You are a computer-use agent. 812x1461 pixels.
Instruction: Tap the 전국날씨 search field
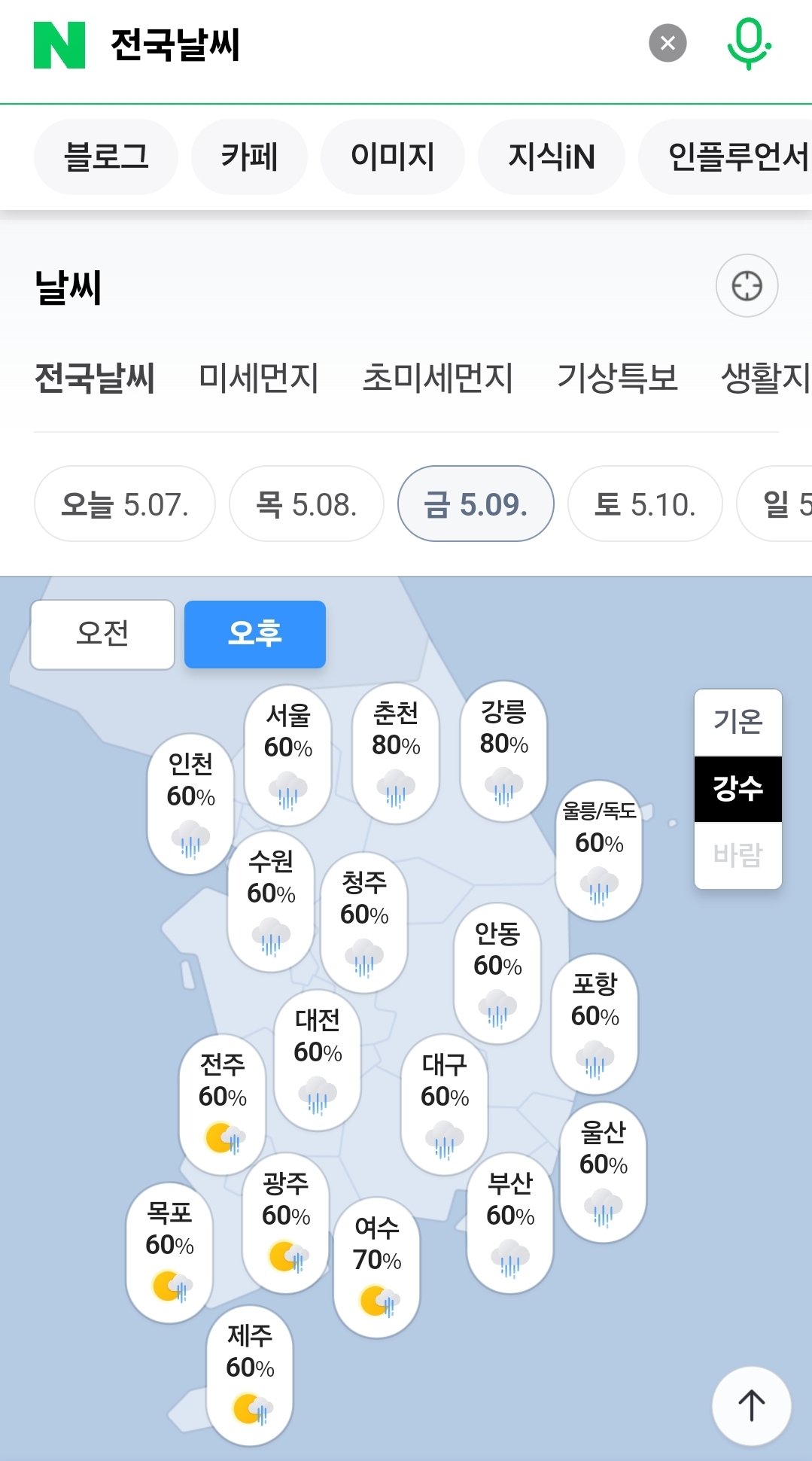click(x=361, y=45)
